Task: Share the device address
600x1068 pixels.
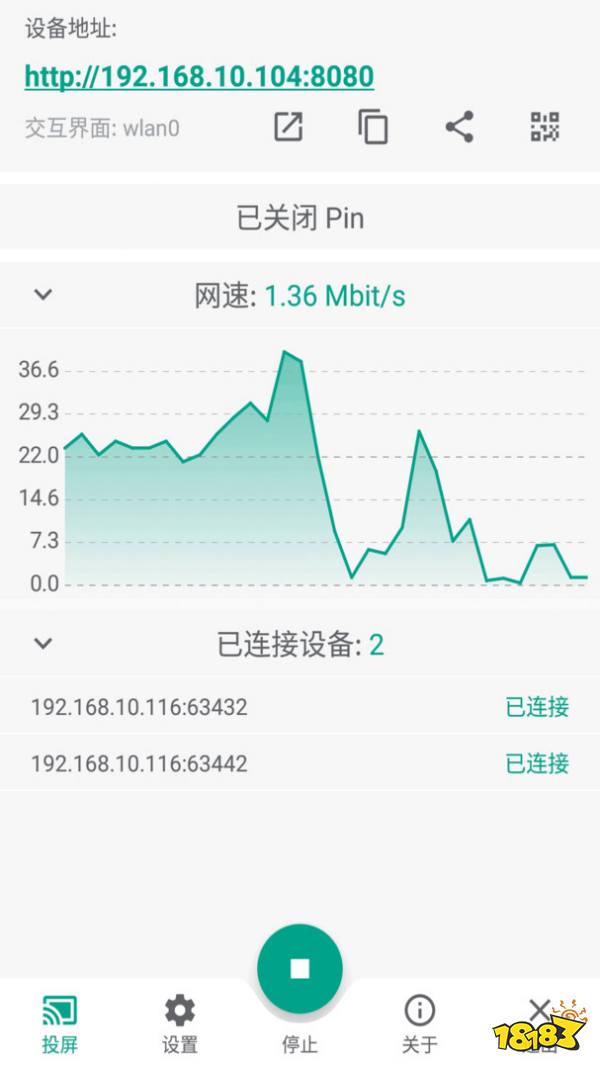Action: coord(459,127)
